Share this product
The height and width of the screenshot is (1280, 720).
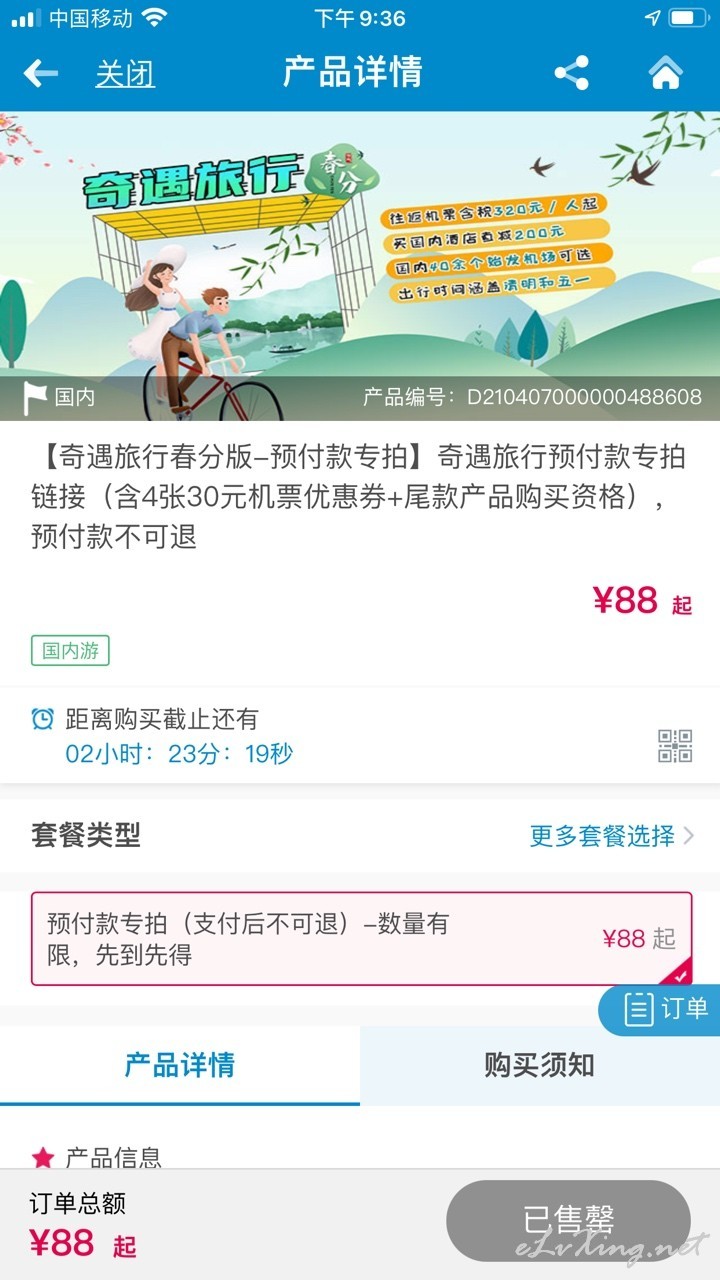(x=571, y=73)
